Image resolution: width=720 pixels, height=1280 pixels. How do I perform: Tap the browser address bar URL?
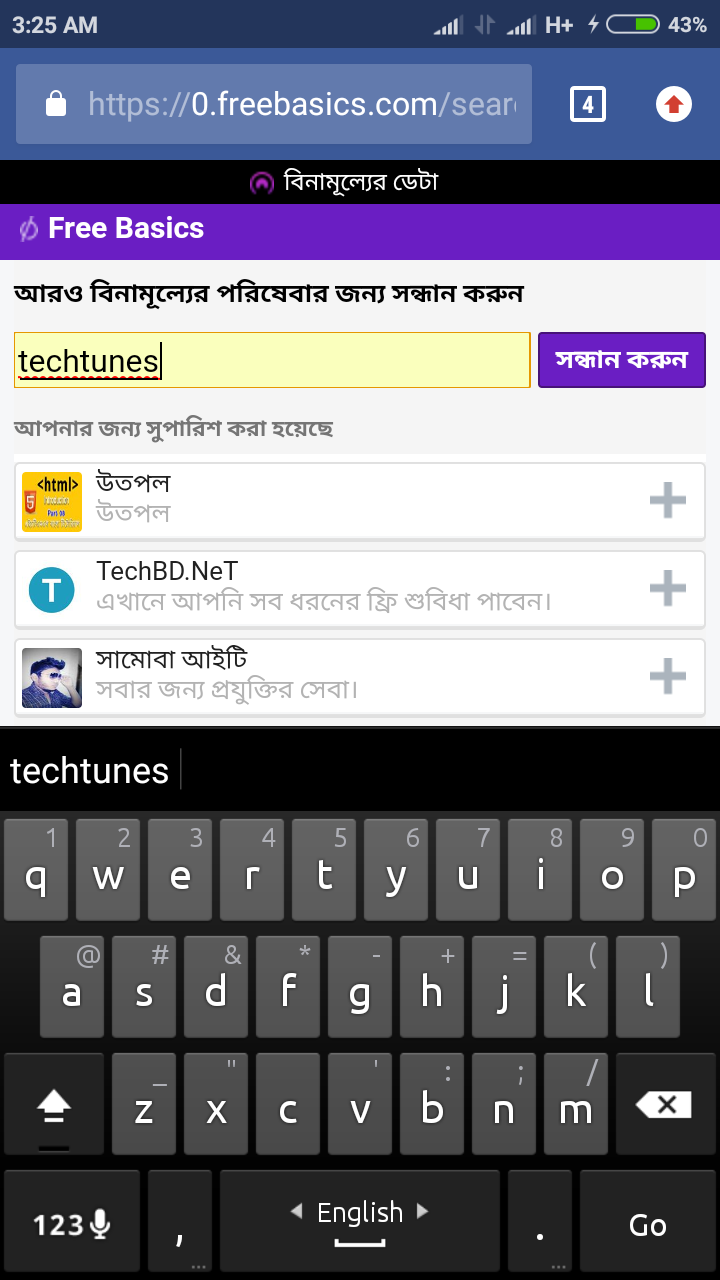click(300, 104)
